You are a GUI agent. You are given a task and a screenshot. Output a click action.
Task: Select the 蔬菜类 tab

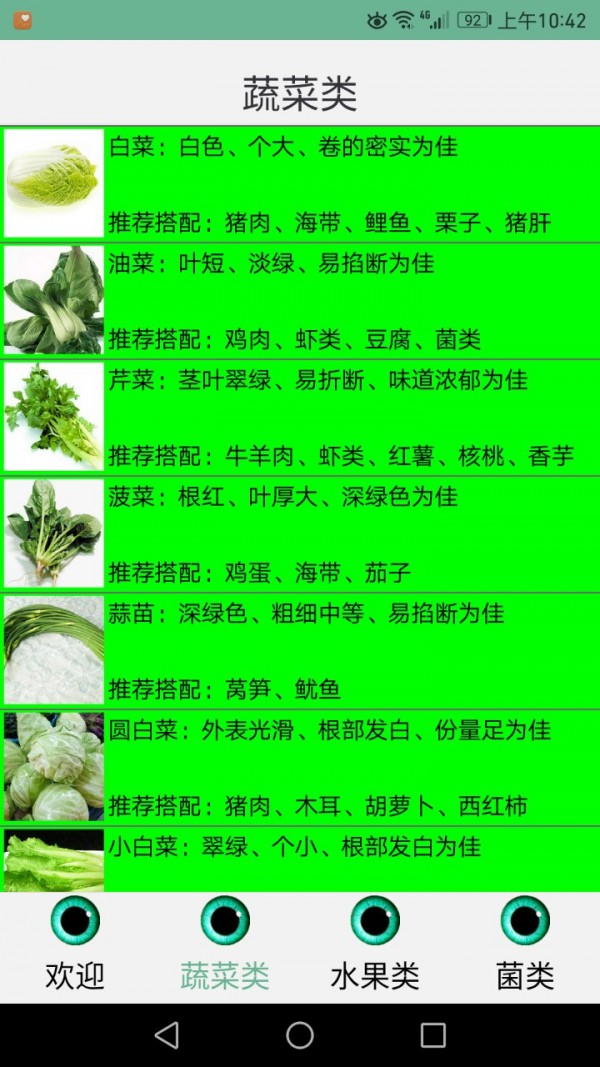coord(225,945)
